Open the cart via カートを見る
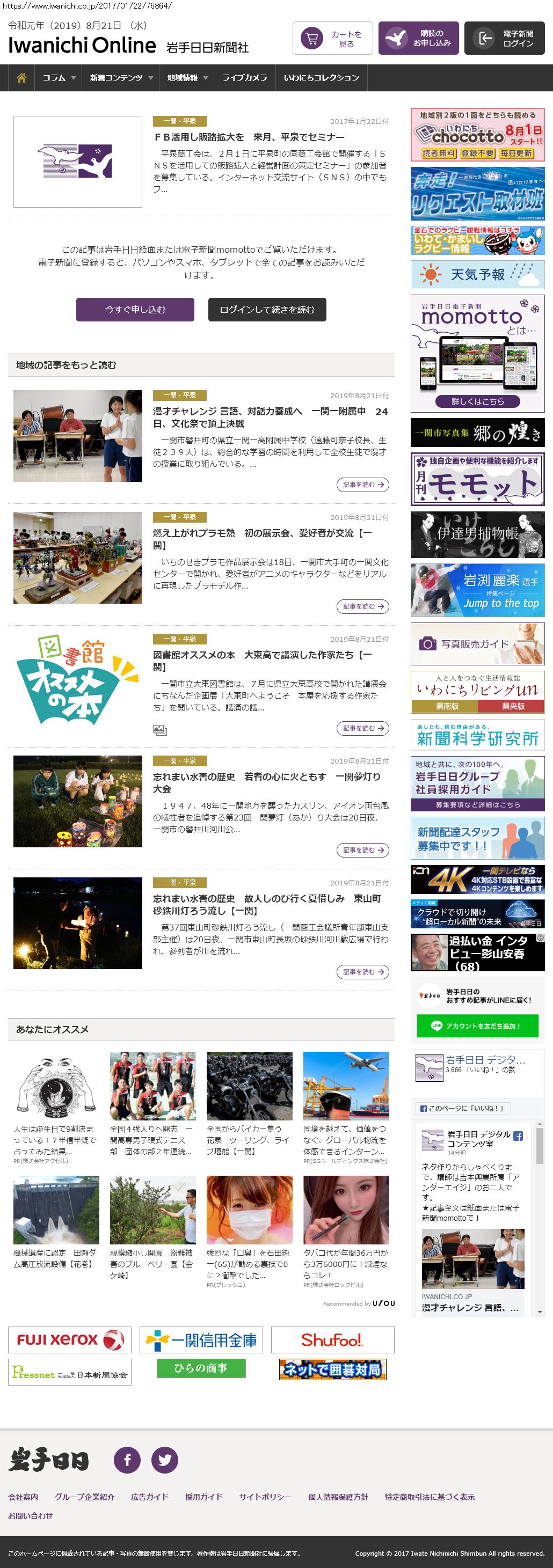553x1568 pixels. click(x=332, y=38)
